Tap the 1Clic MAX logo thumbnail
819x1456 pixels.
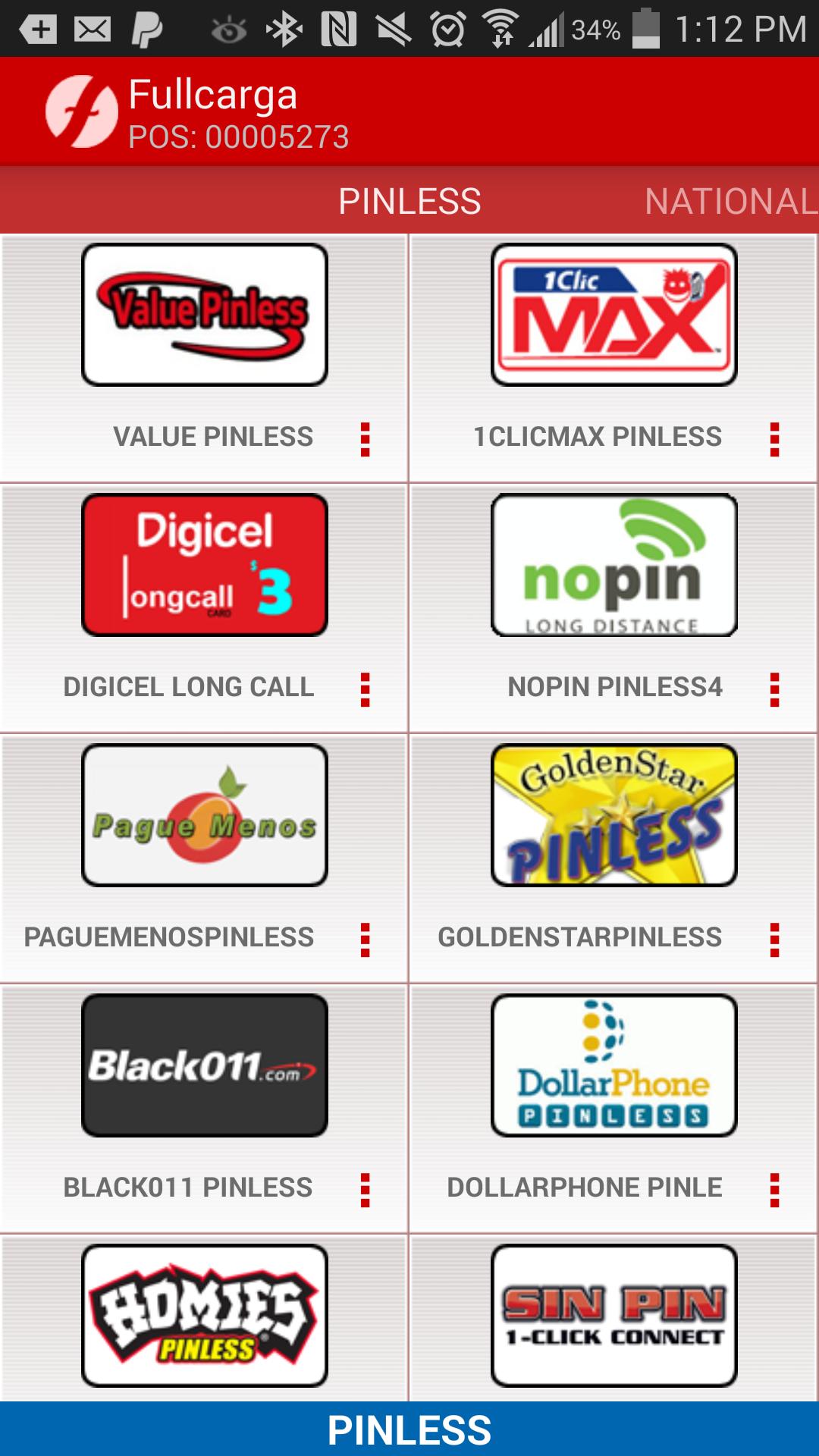(613, 314)
